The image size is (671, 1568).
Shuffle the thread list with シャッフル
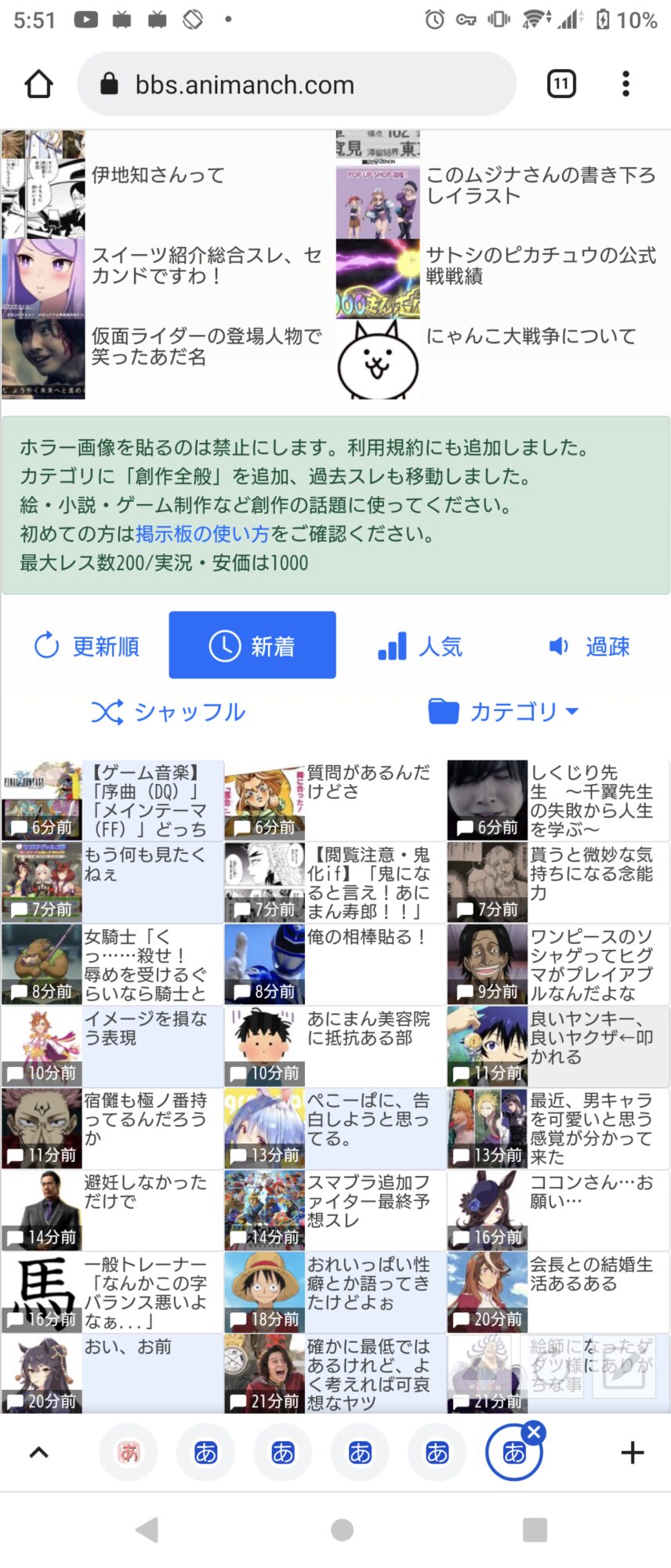pyautogui.click(x=169, y=712)
